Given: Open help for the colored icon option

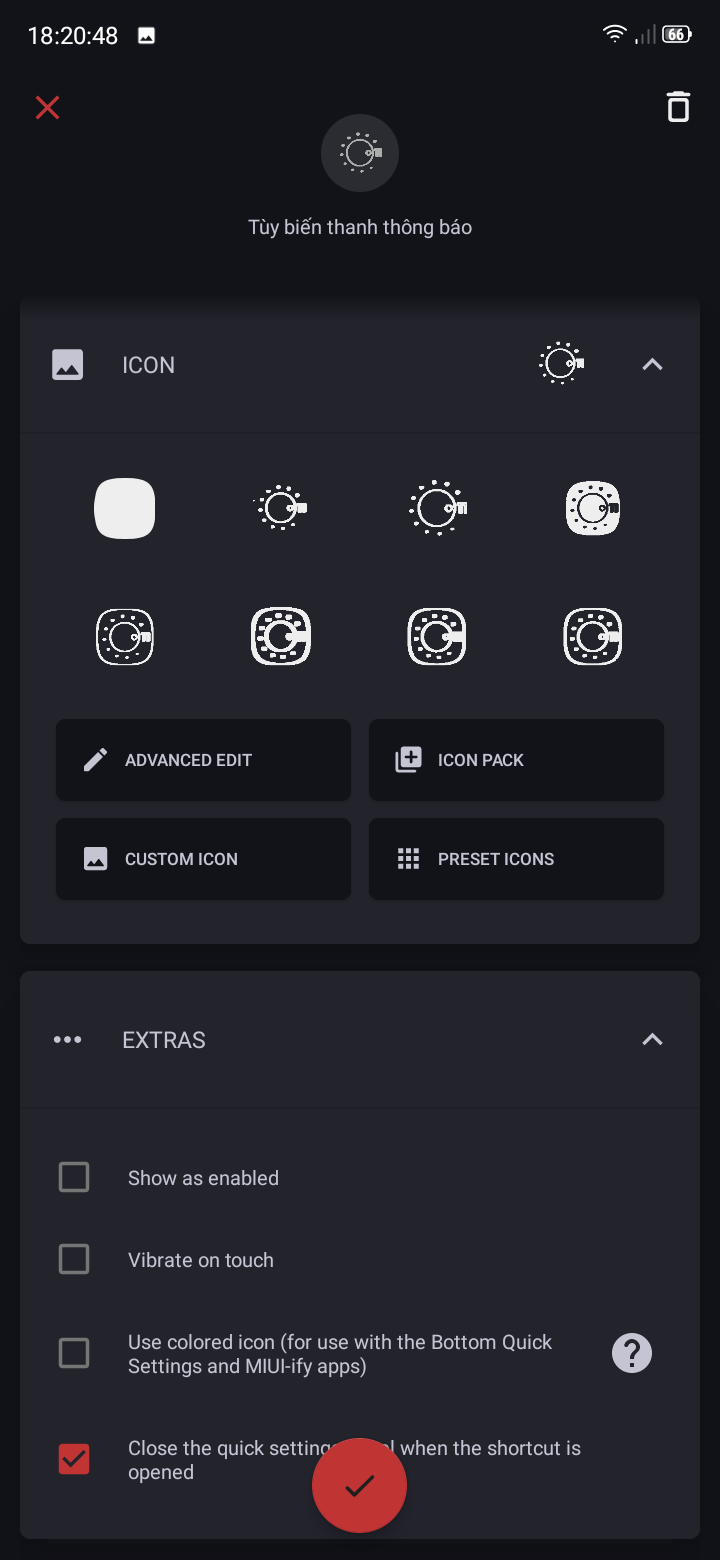Looking at the screenshot, I should tap(631, 1353).
